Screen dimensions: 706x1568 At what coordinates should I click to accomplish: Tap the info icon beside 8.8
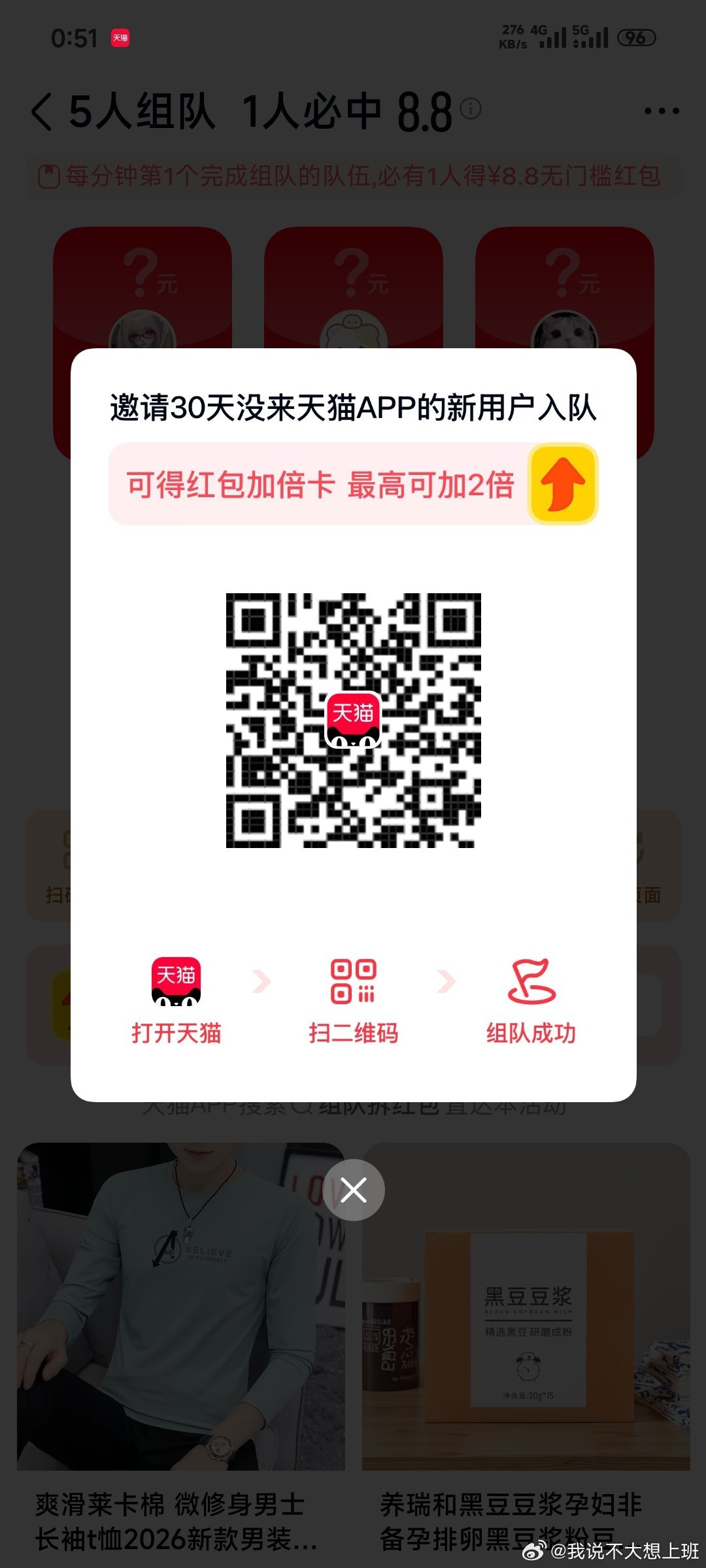471,108
